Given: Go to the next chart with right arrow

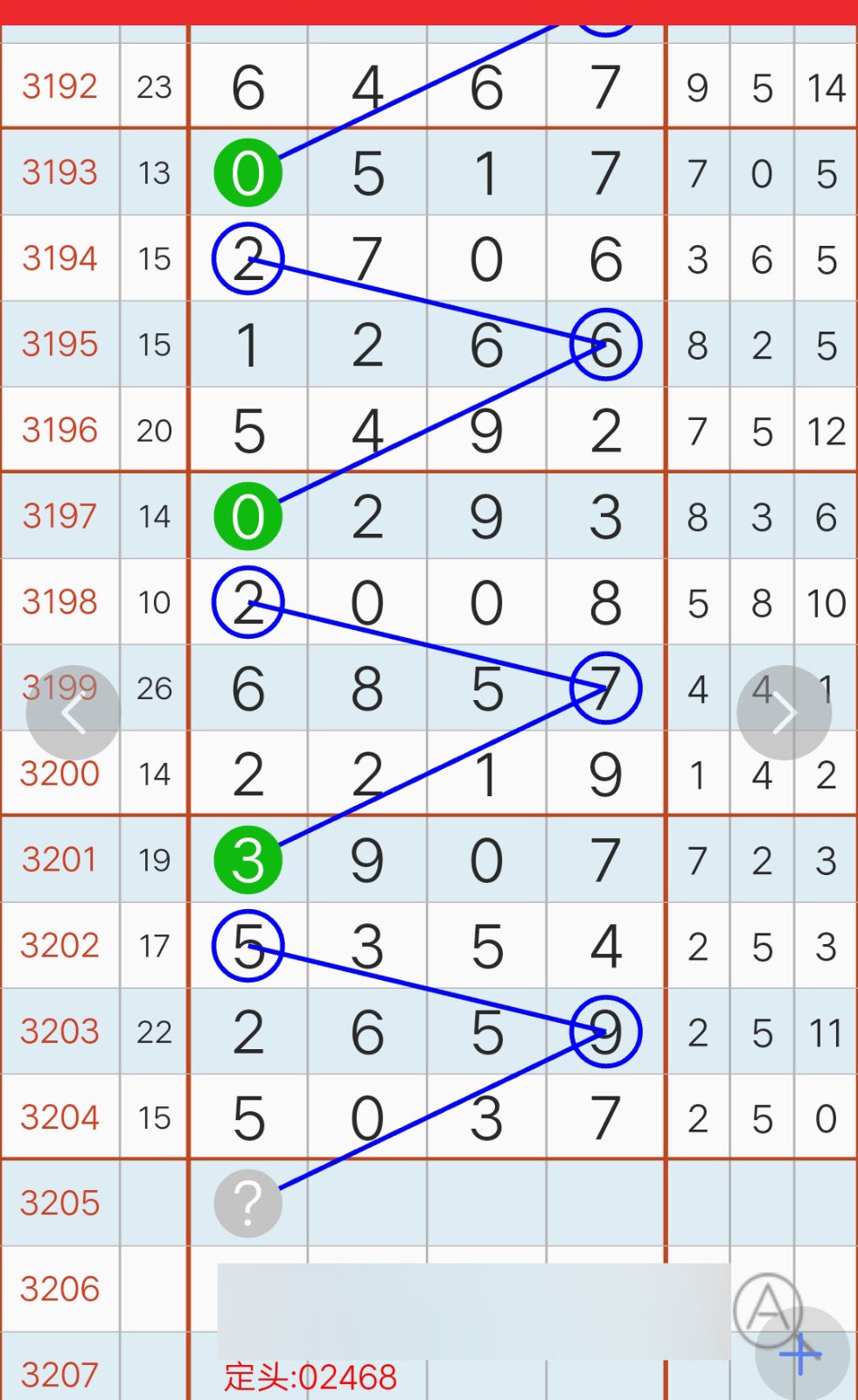Looking at the screenshot, I should (784, 712).
